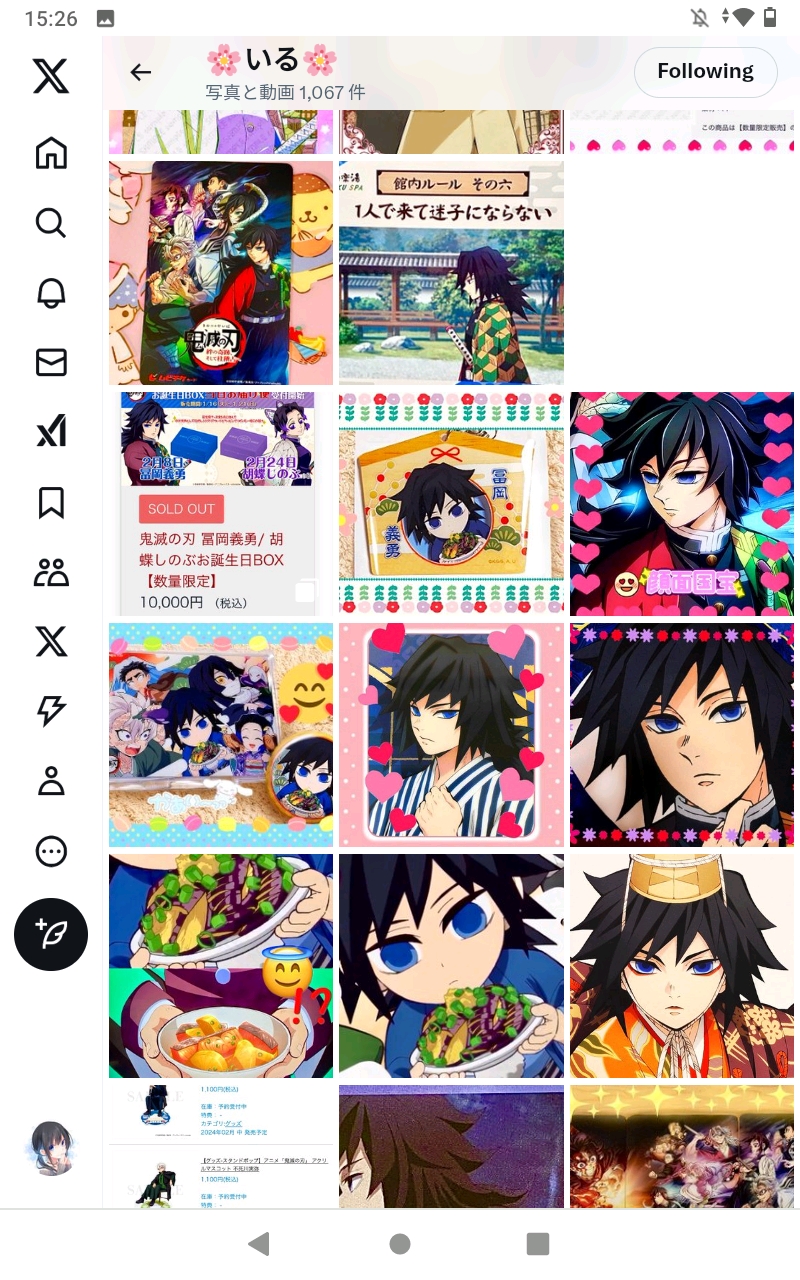The height and width of the screenshot is (1280, 800).
Task: Open the notifications bell
Action: (51, 292)
